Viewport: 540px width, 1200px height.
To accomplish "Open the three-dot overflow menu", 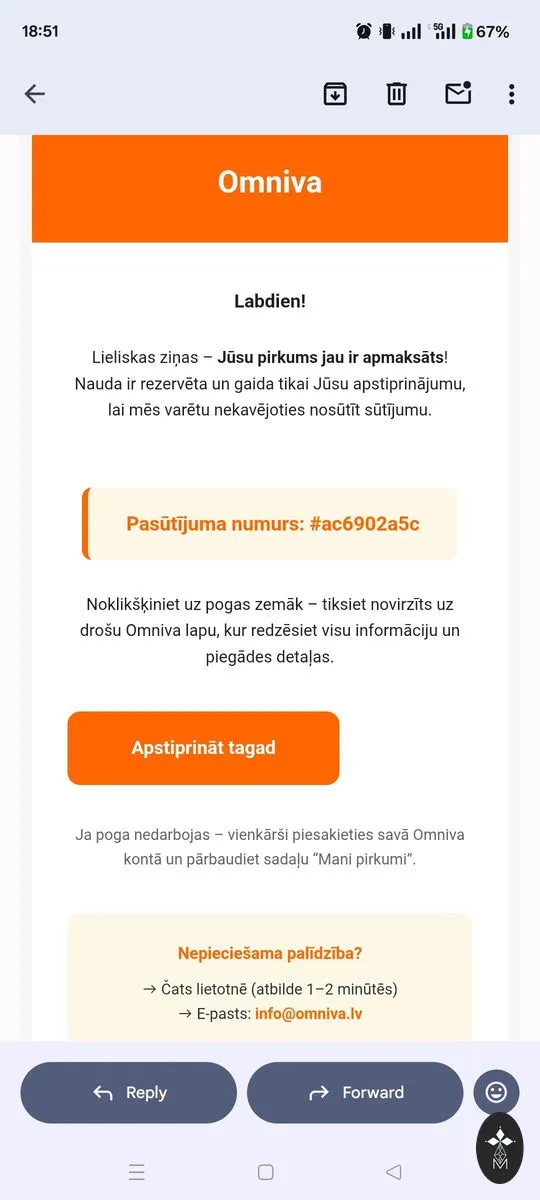I will click(x=511, y=94).
